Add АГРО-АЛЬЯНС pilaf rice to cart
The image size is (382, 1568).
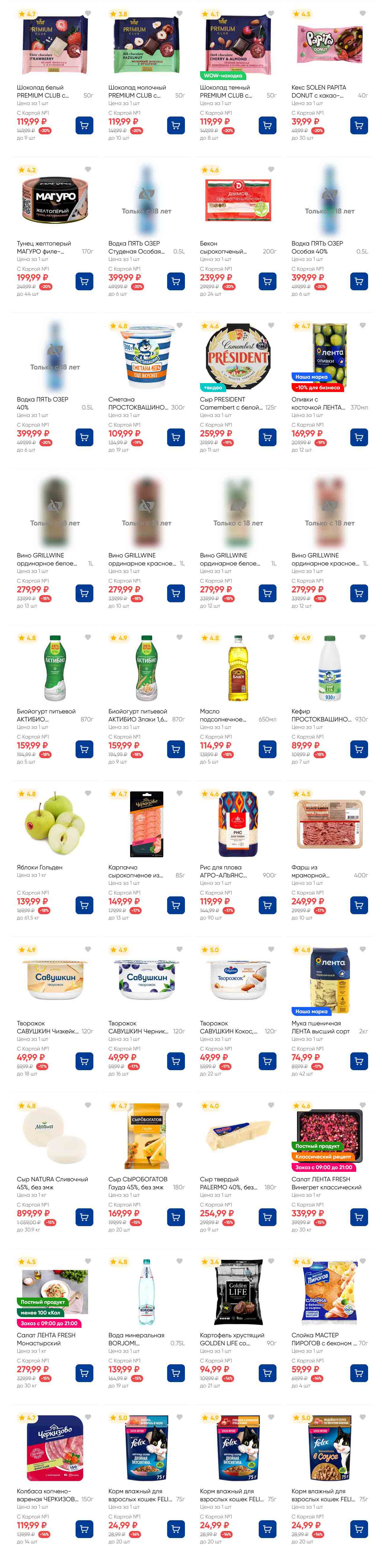point(267,905)
